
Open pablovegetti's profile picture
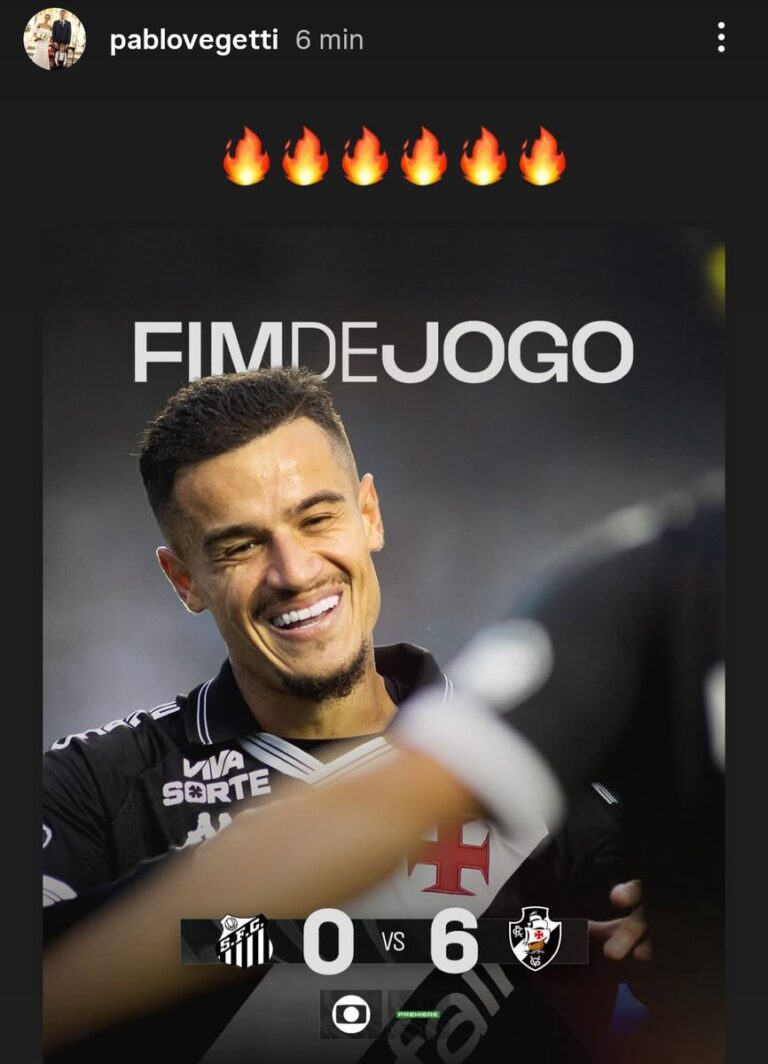coord(55,39)
